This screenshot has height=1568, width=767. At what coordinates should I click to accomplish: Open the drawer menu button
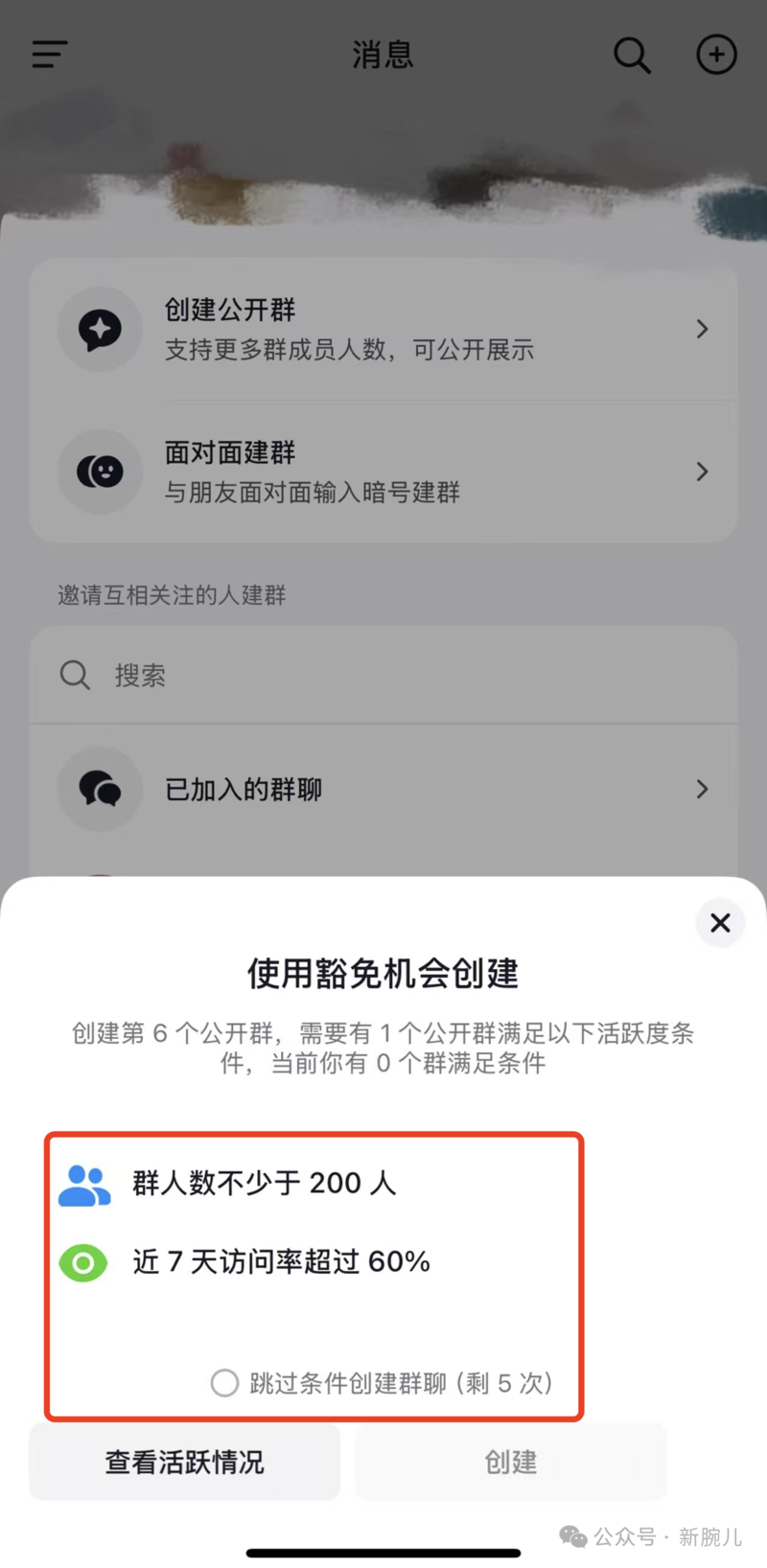tap(49, 55)
